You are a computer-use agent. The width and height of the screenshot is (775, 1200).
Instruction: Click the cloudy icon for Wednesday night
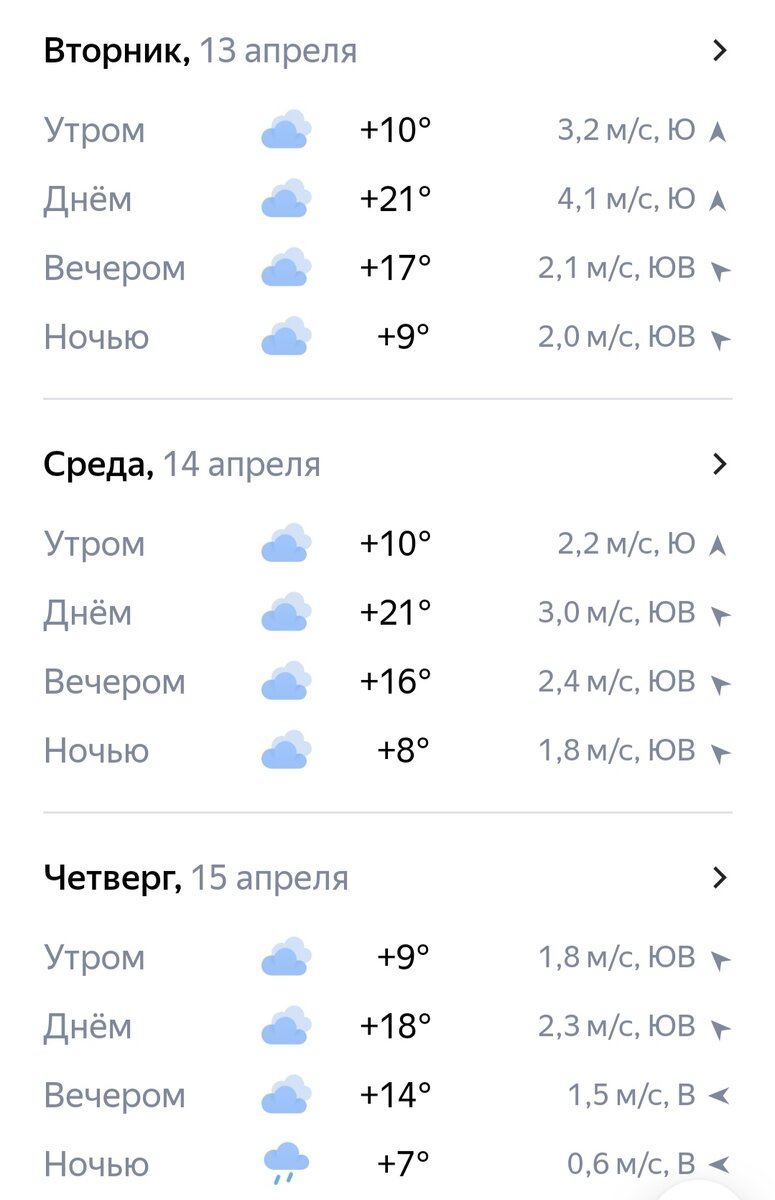tap(288, 749)
